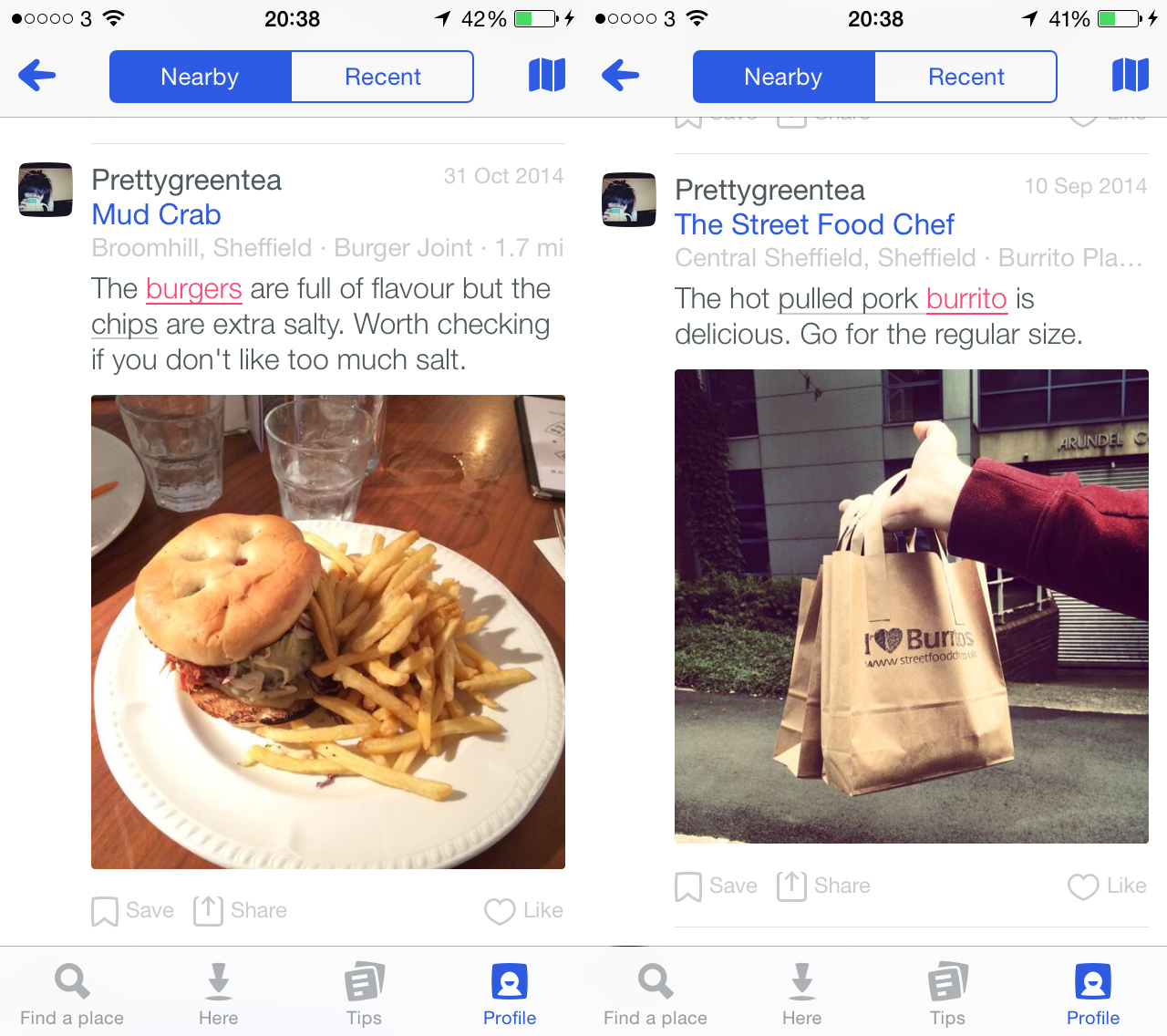1167x1036 pixels.
Task: Share the Mud Crab tip
Action: point(241,910)
